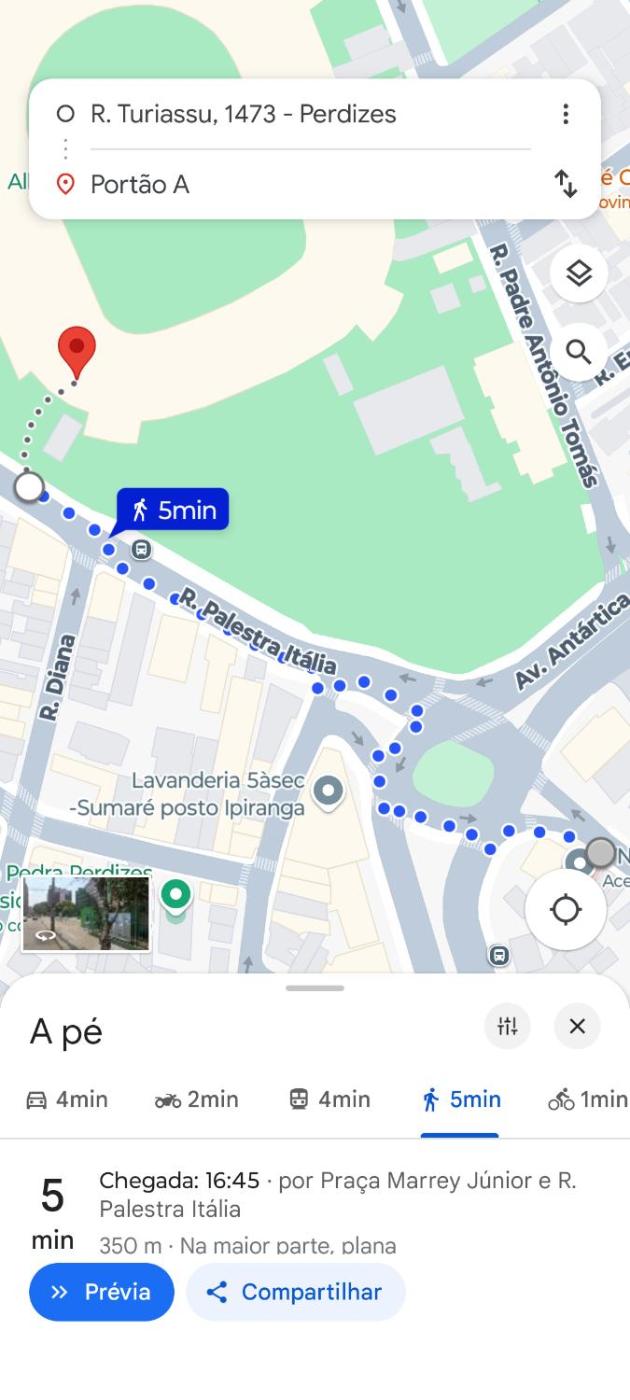This screenshot has height=1400, width=630.
Task: Open the Street View thumbnail
Action: point(87,913)
